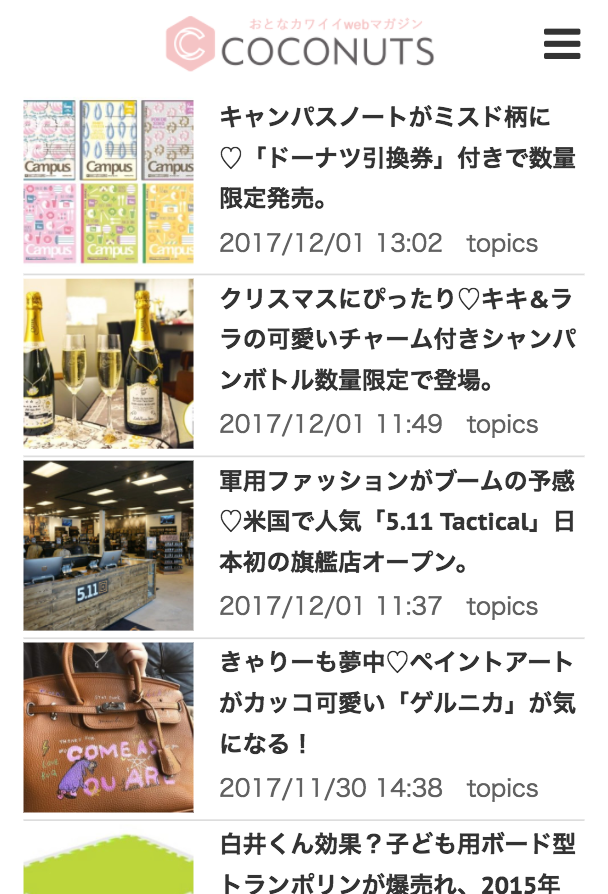Image resolution: width=608 pixels, height=894 pixels.
Task: Read the Kiki & Lala champagne bottle article
Action: pyautogui.click(x=397, y=339)
